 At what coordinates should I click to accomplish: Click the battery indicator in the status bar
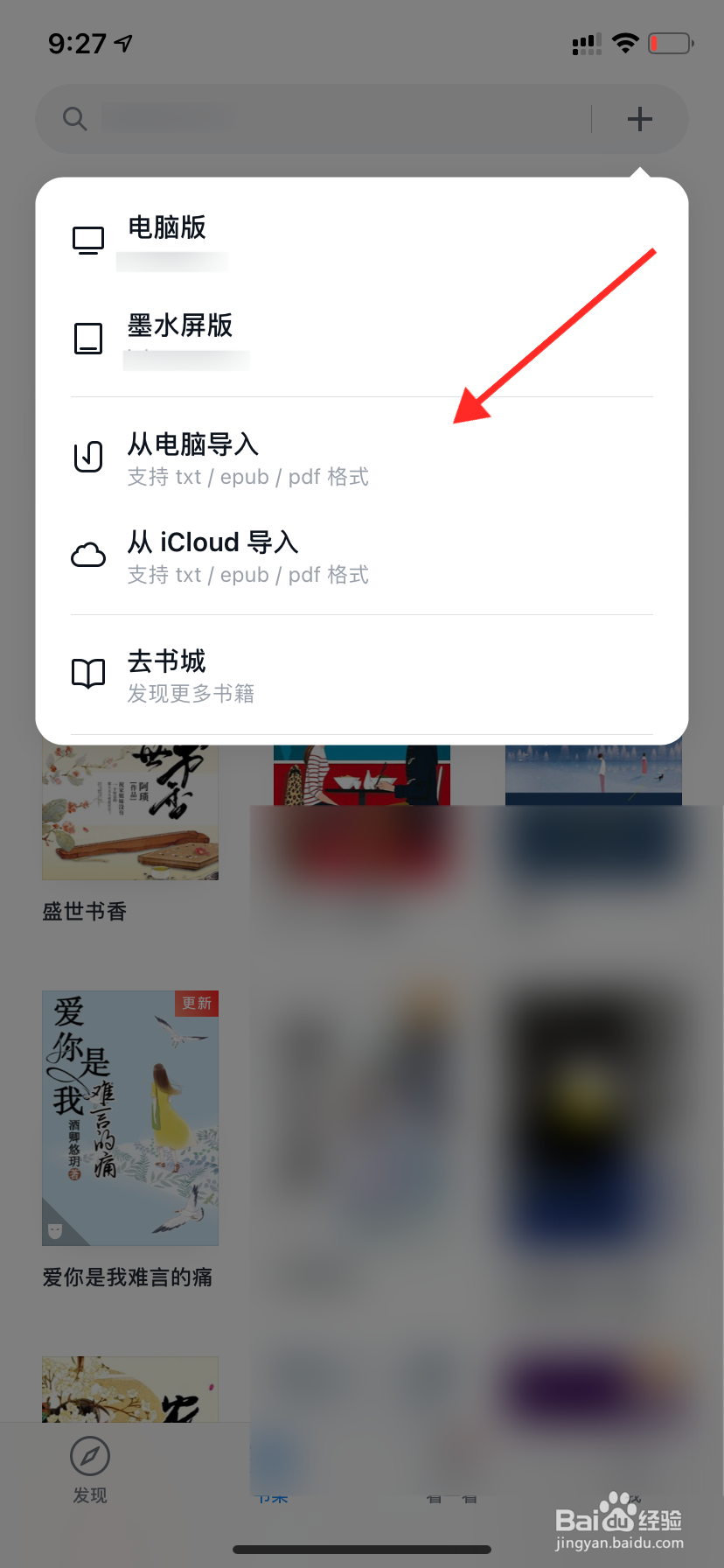[670, 43]
